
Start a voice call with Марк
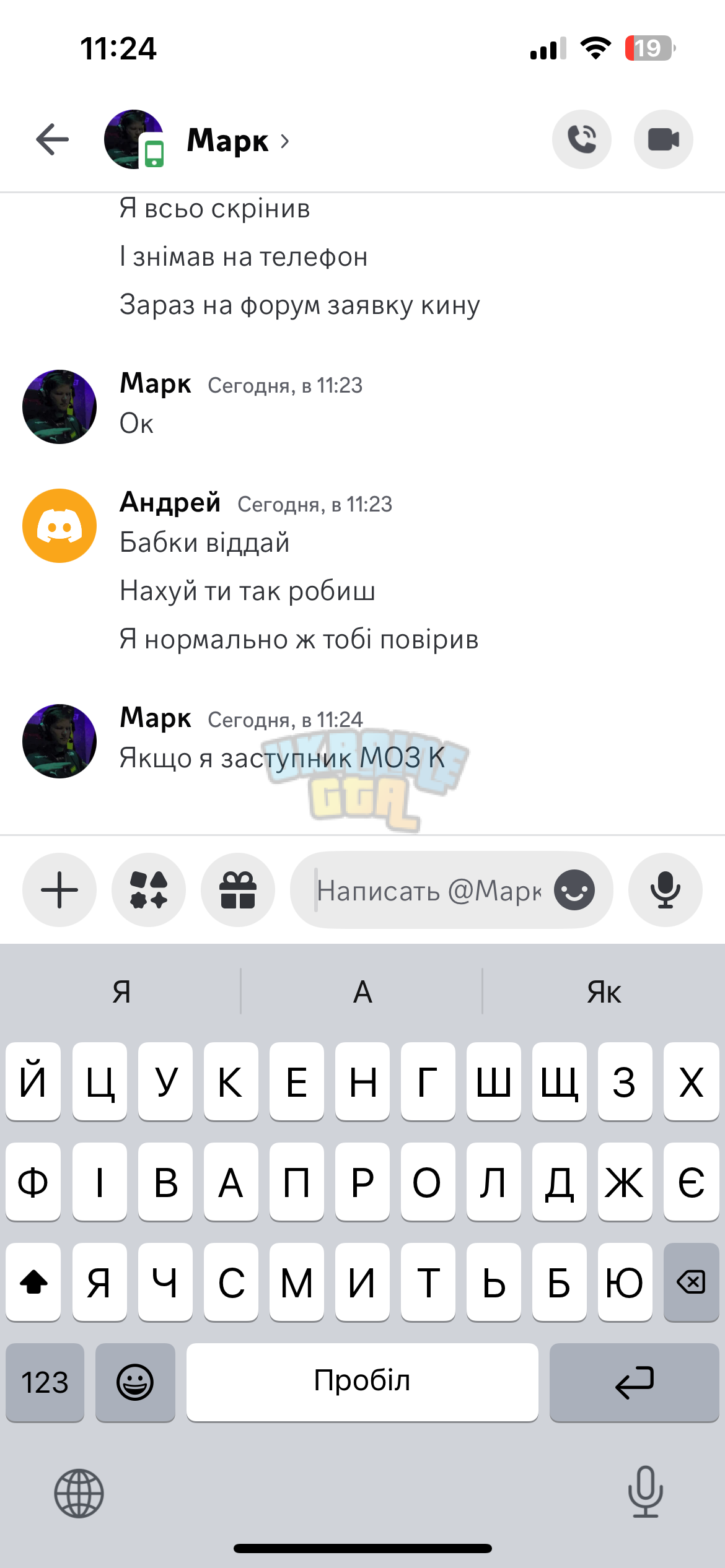pyautogui.click(x=581, y=139)
